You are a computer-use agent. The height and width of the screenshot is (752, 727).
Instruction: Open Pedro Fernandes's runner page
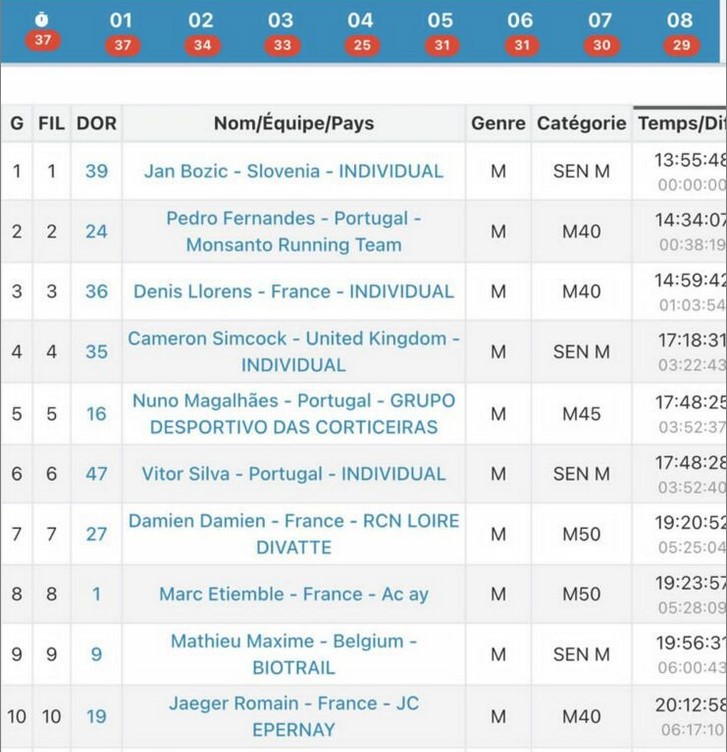pyautogui.click(x=293, y=231)
